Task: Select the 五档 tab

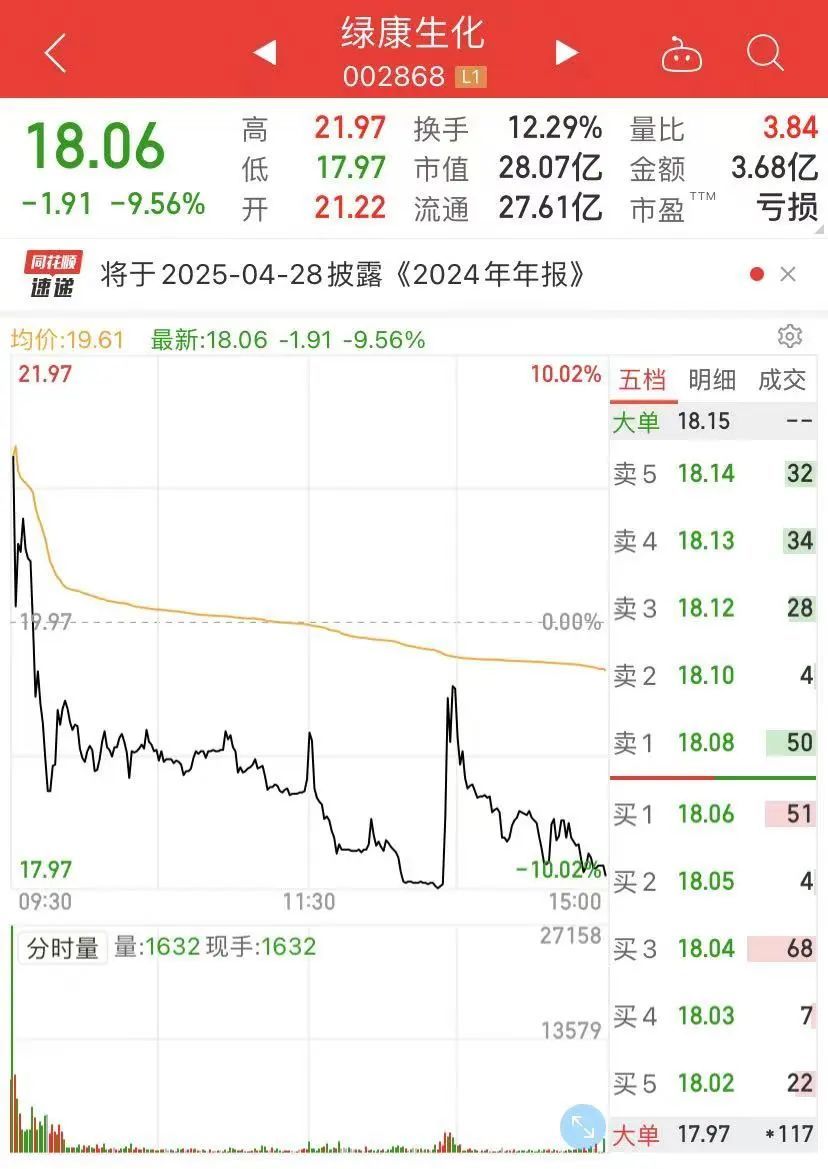Action: pos(641,380)
